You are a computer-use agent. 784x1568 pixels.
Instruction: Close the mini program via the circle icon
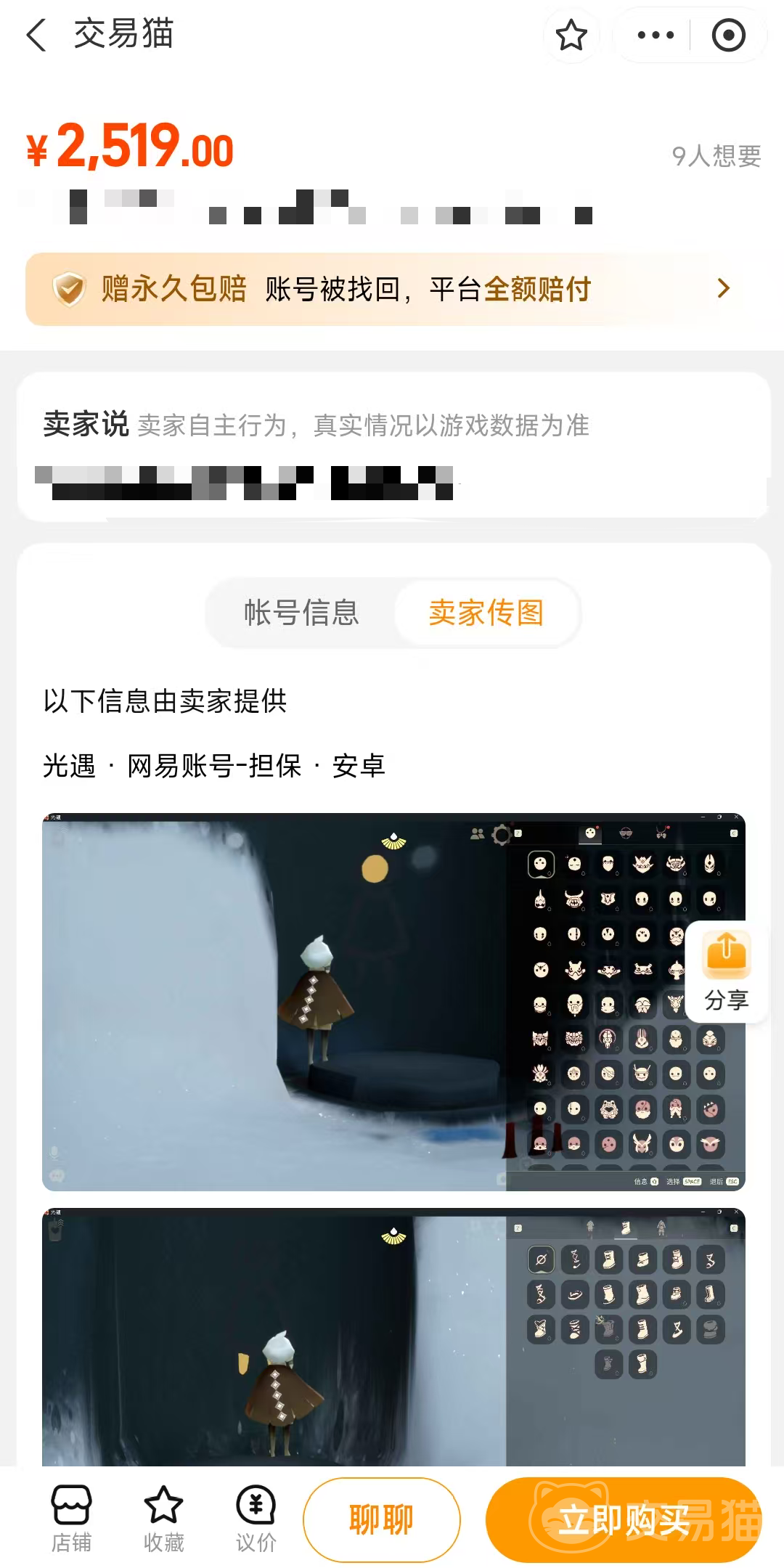pyautogui.click(x=728, y=35)
